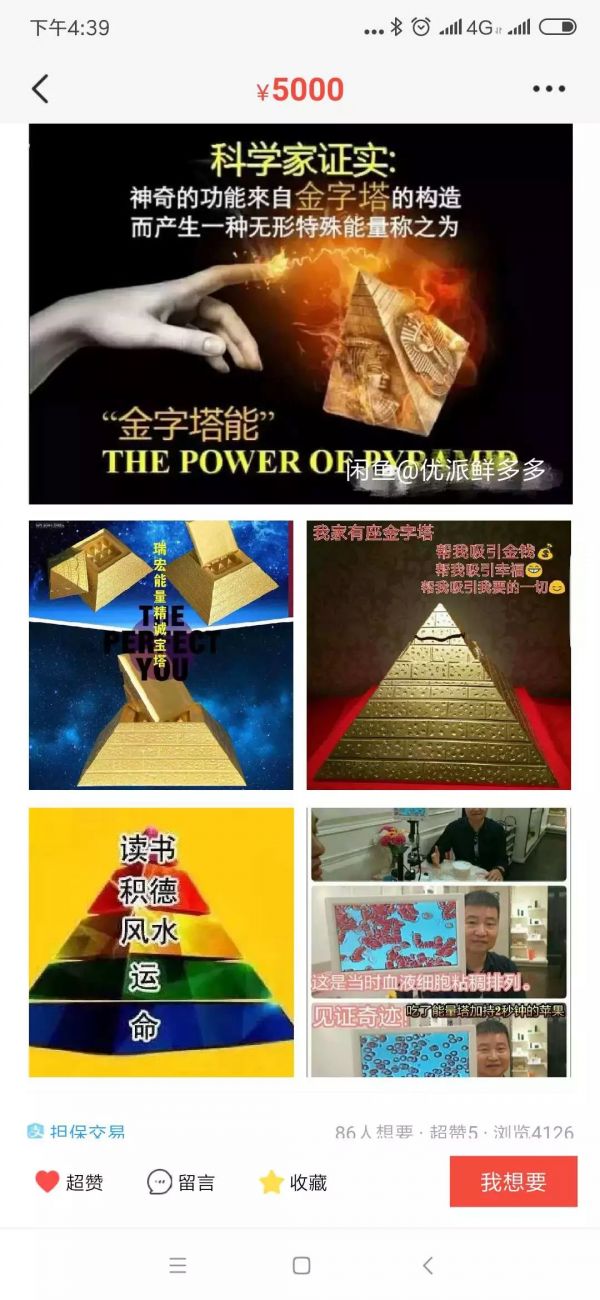Viewport: 600px width, 1300px height.
Task: Open the golden pyramid on red cloth photo
Action: point(438,655)
